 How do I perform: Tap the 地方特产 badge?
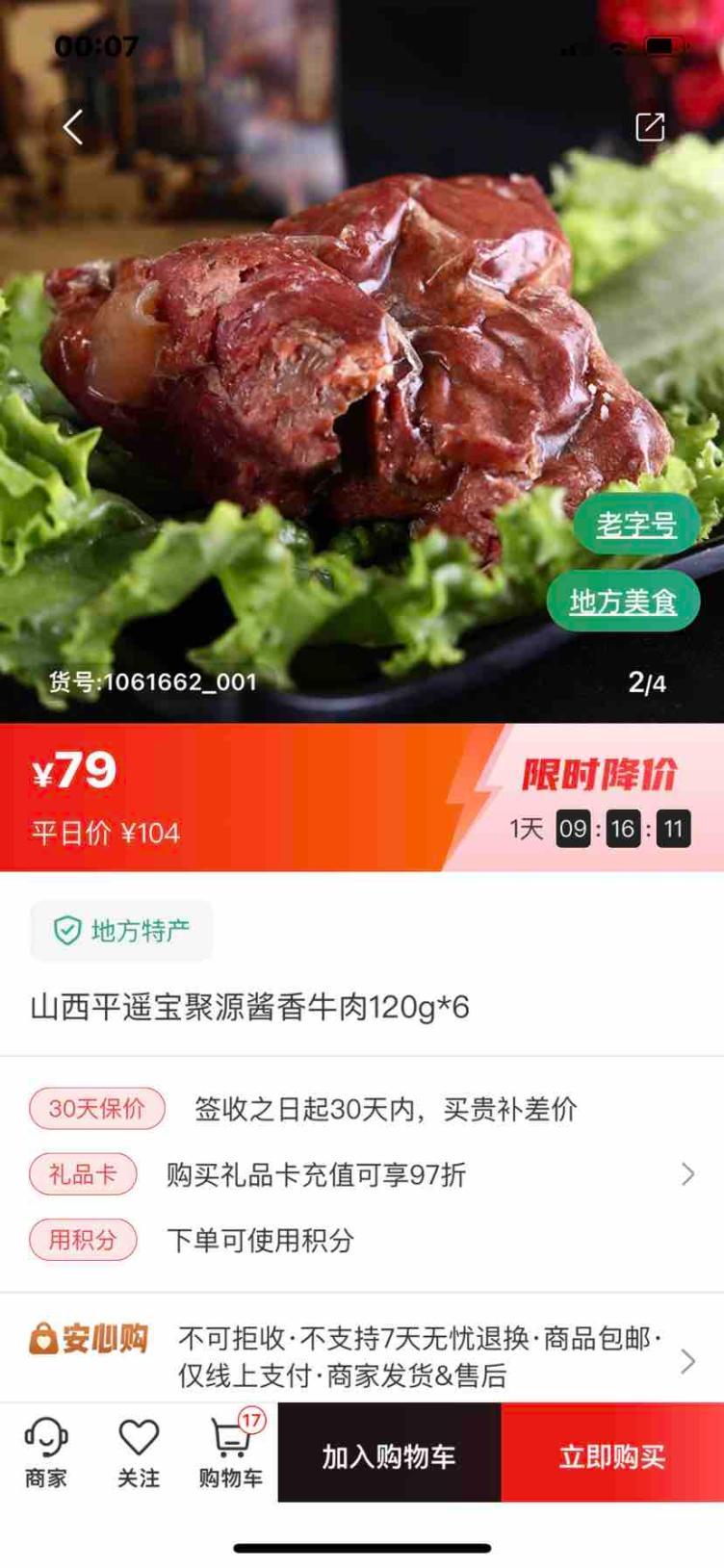click(121, 931)
